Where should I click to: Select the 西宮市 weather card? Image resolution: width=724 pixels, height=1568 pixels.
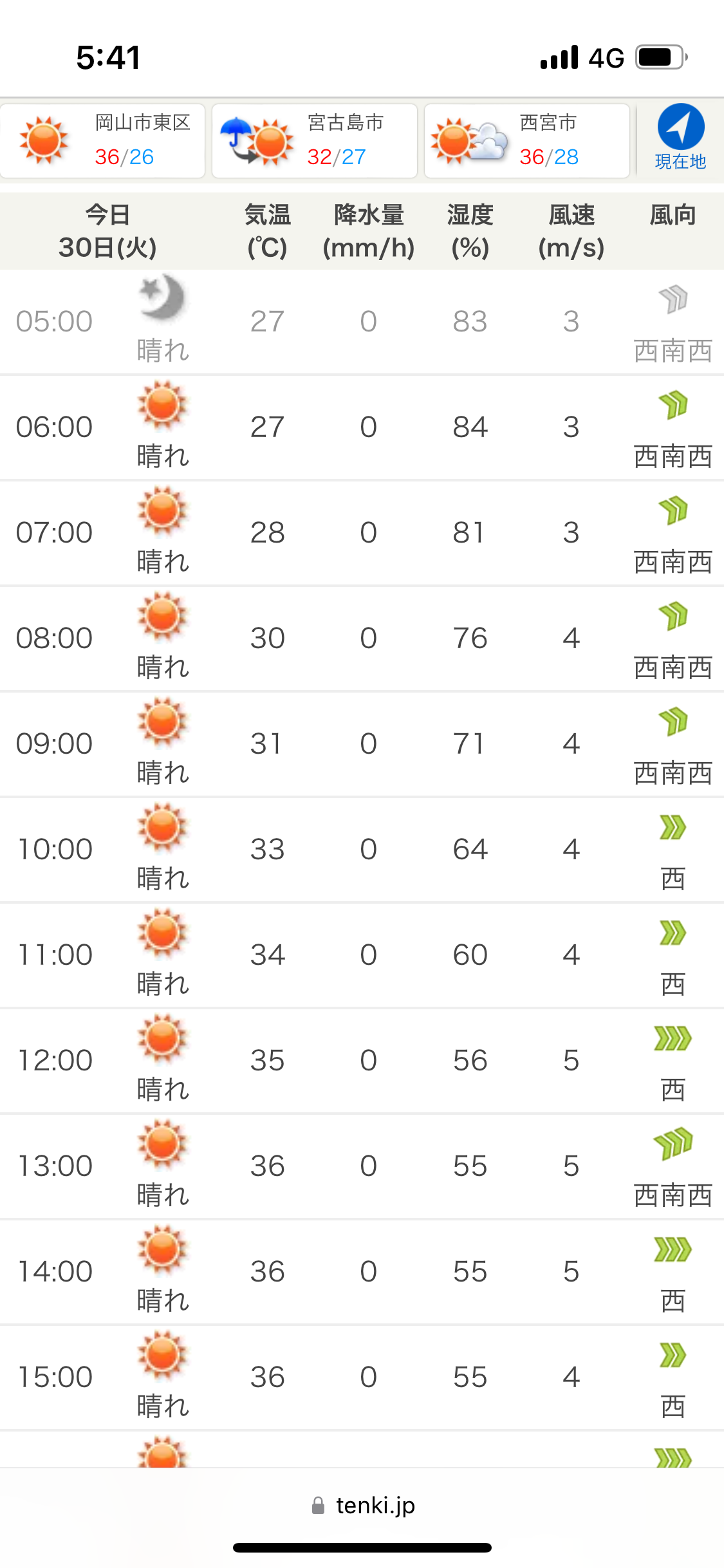pyautogui.click(x=527, y=140)
